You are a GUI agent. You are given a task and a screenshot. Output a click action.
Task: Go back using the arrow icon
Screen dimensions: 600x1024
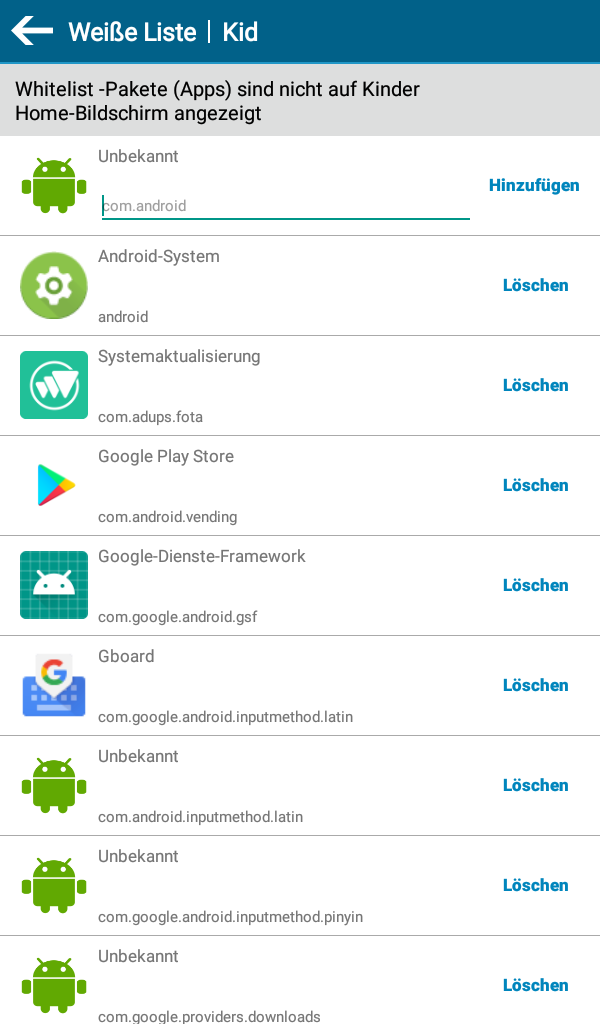(32, 32)
